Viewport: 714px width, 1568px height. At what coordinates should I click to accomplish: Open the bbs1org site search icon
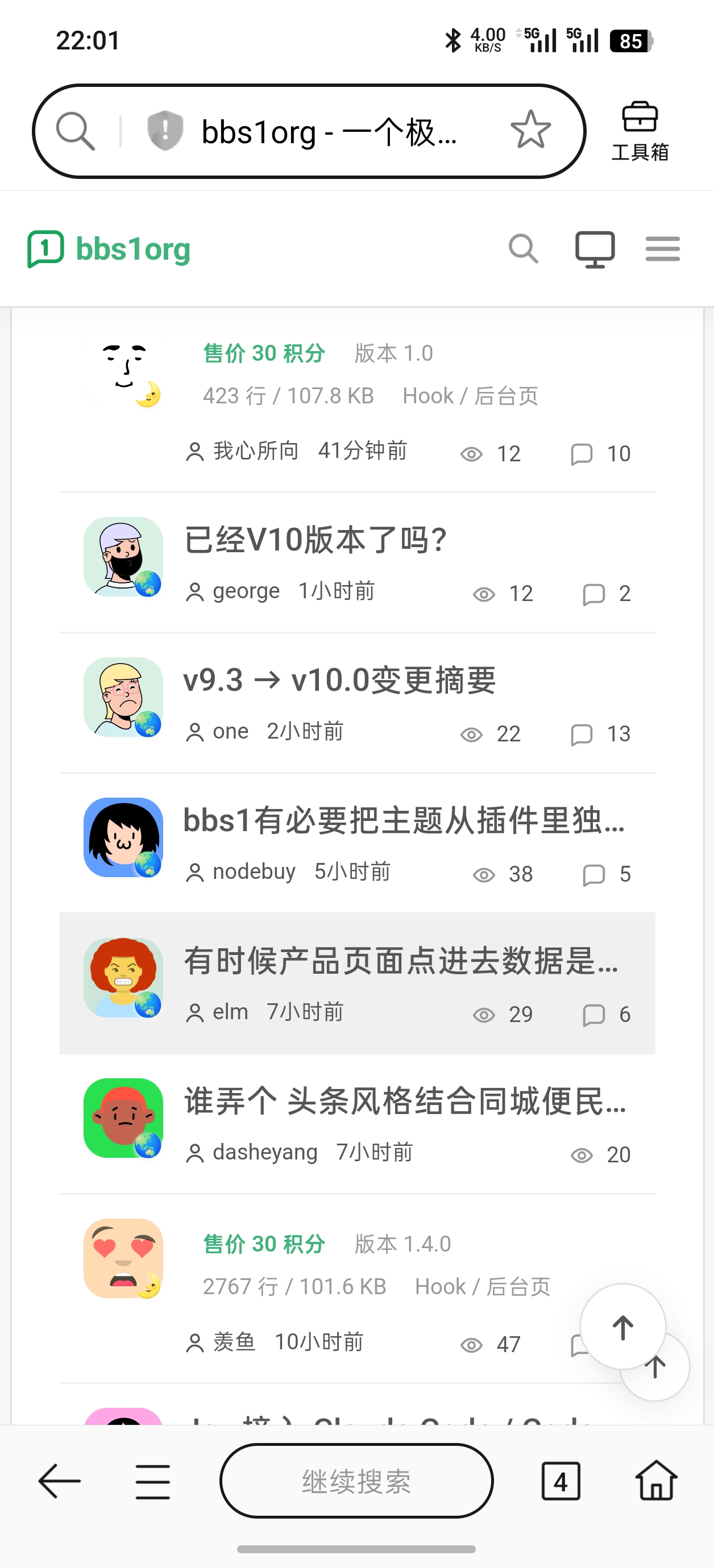pyautogui.click(x=524, y=248)
